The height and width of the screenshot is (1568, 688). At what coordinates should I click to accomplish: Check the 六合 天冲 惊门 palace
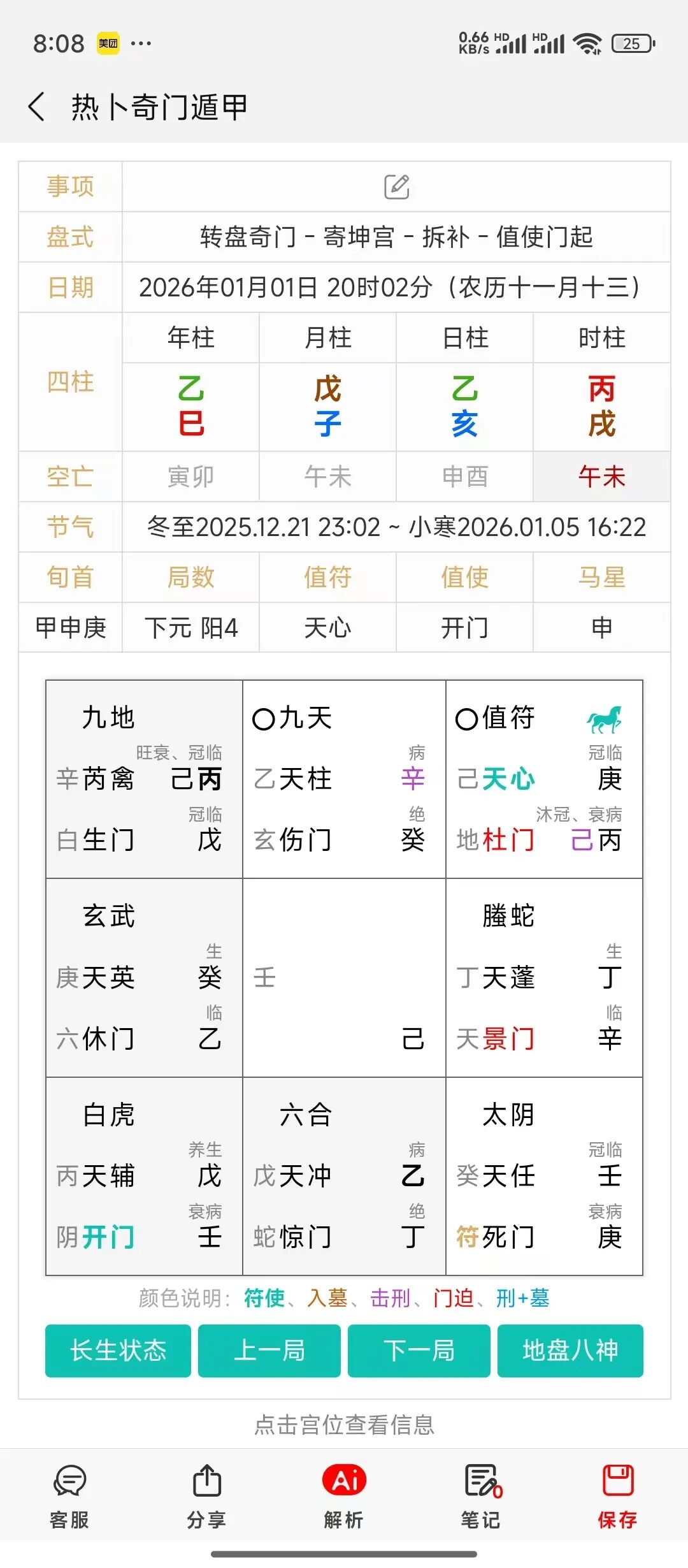click(344, 1176)
